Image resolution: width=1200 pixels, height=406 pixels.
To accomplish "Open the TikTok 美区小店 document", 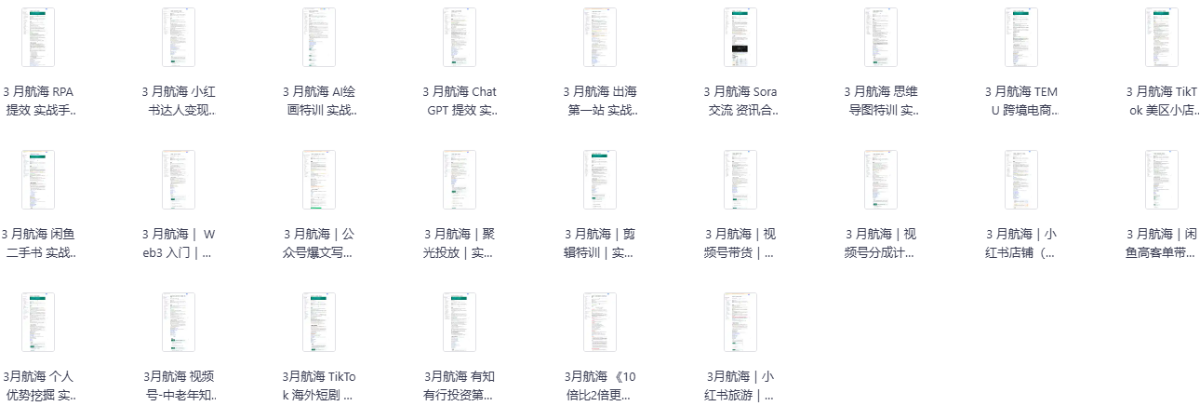I will (x=1161, y=37).
